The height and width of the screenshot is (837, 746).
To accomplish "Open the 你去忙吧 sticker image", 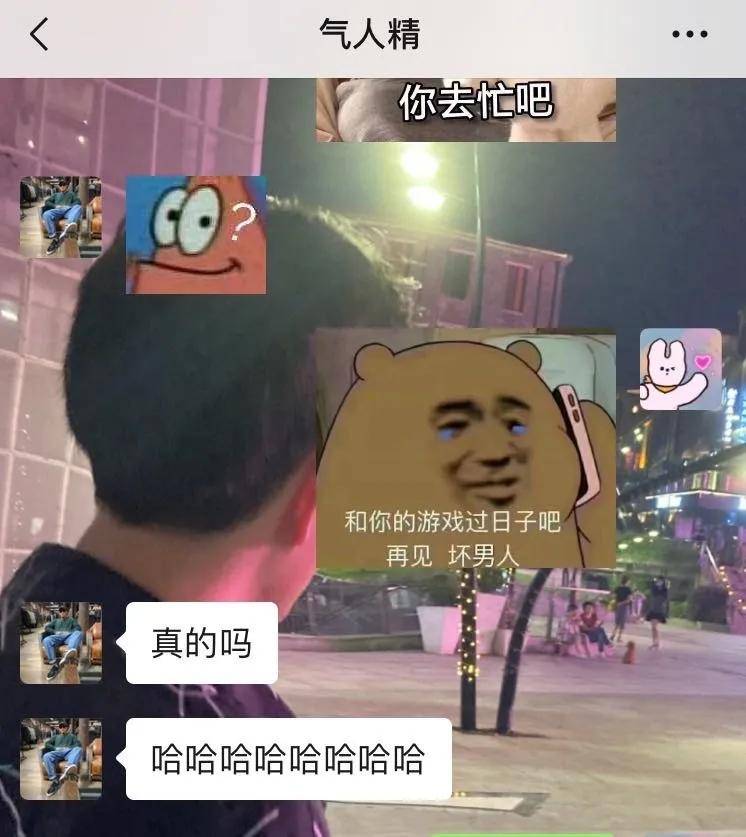I will coord(465,110).
